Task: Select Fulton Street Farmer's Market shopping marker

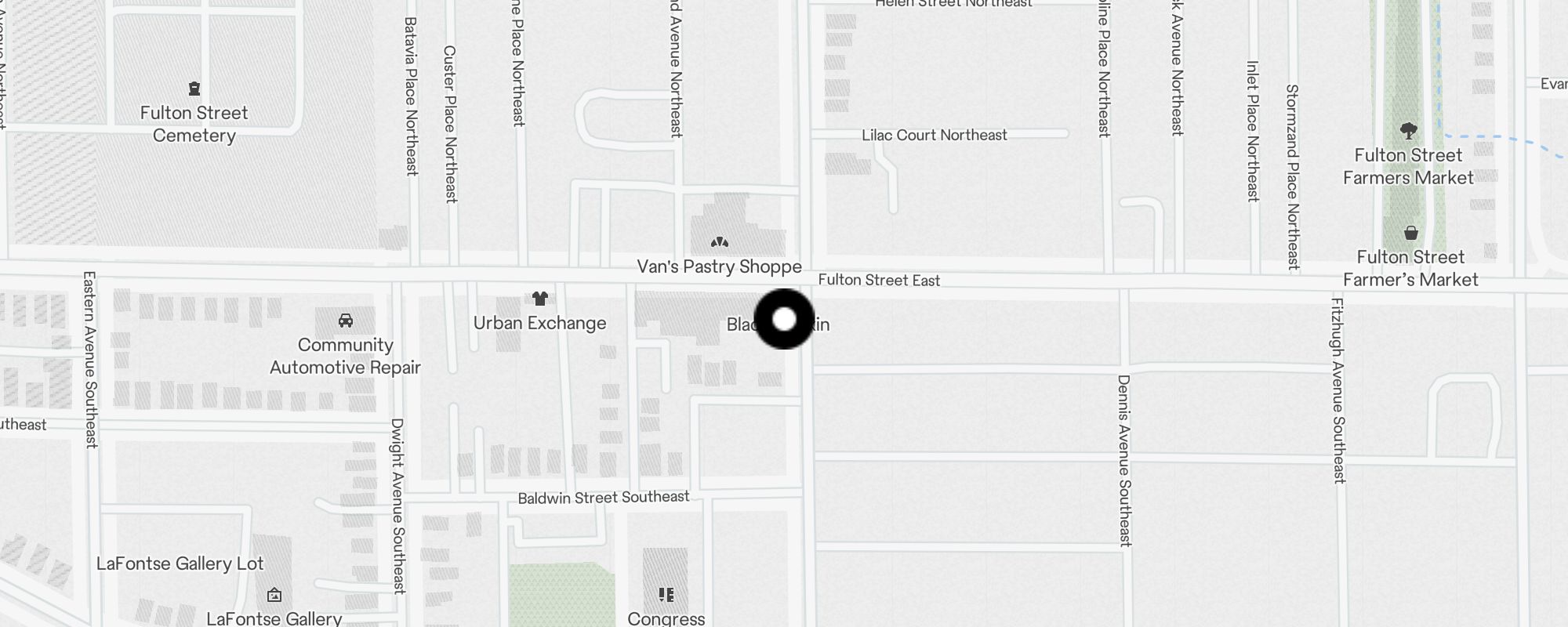Action: 1410,233
